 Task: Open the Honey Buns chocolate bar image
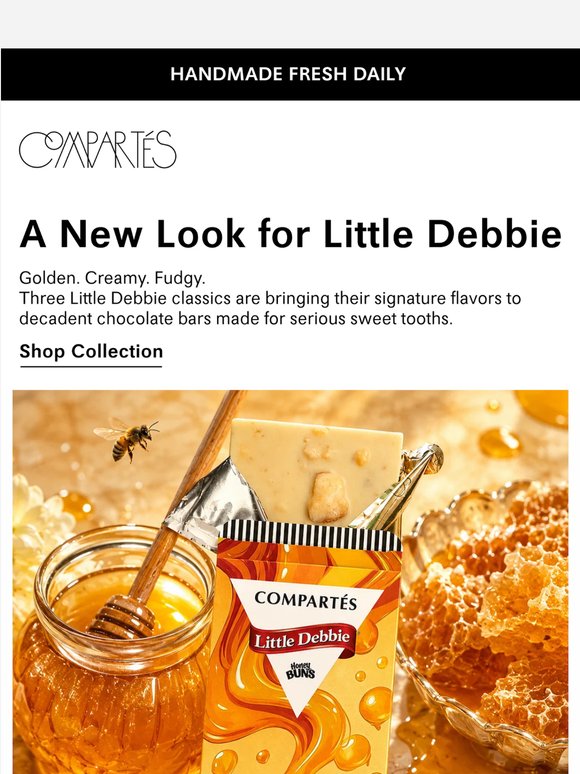[x=290, y=582]
